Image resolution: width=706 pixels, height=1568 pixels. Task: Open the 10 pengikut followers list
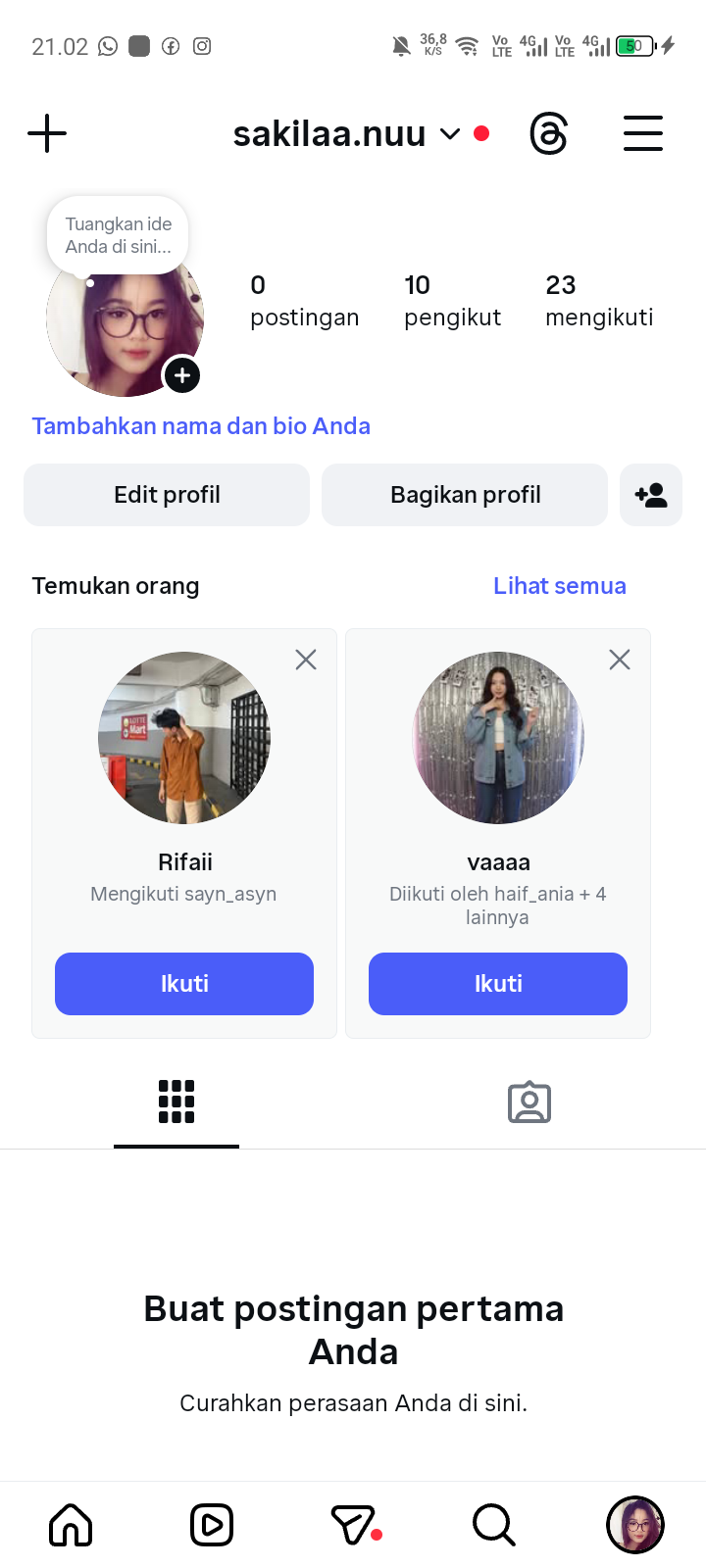point(452,301)
